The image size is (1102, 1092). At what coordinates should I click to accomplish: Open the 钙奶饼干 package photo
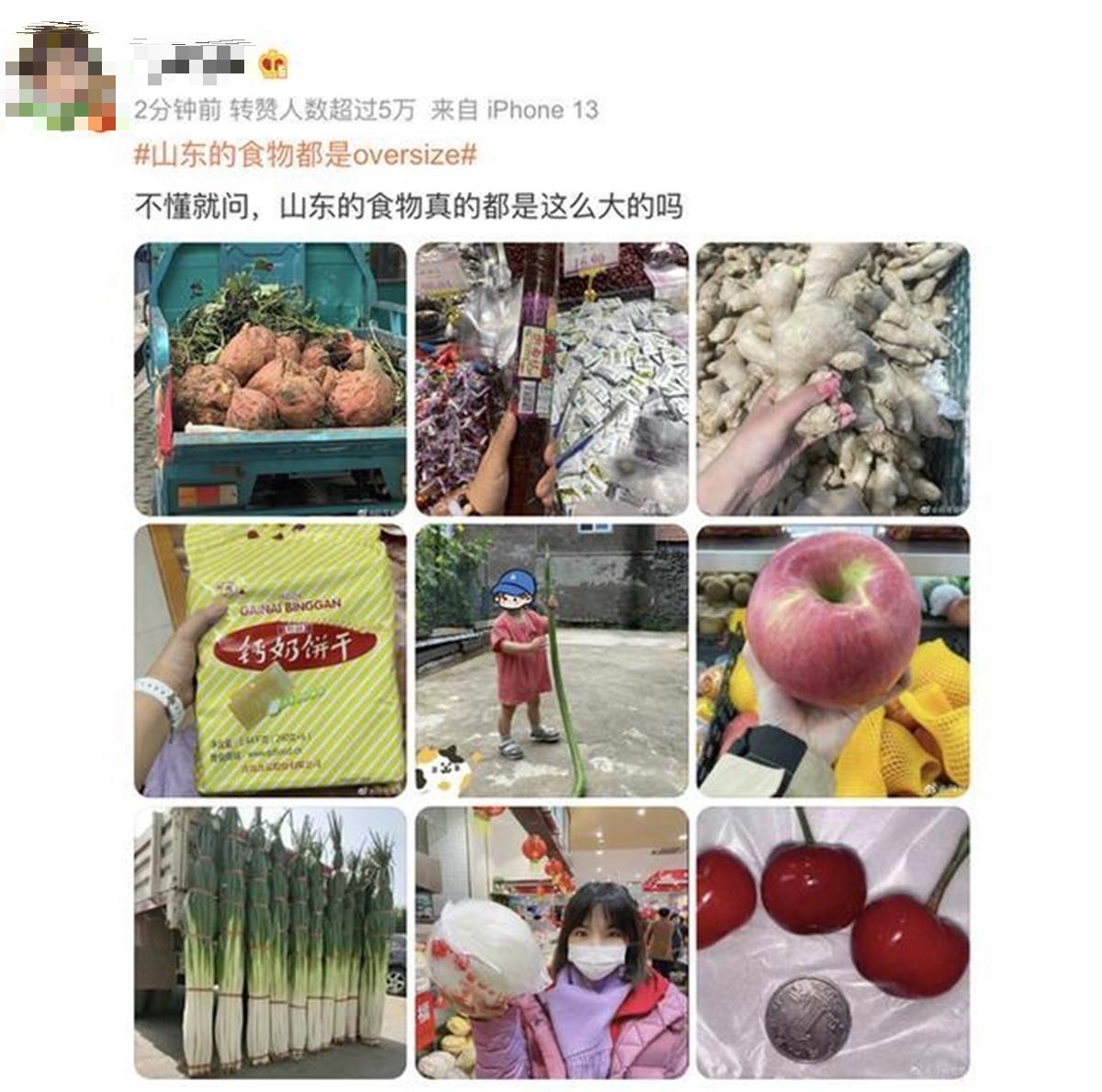coord(270,660)
